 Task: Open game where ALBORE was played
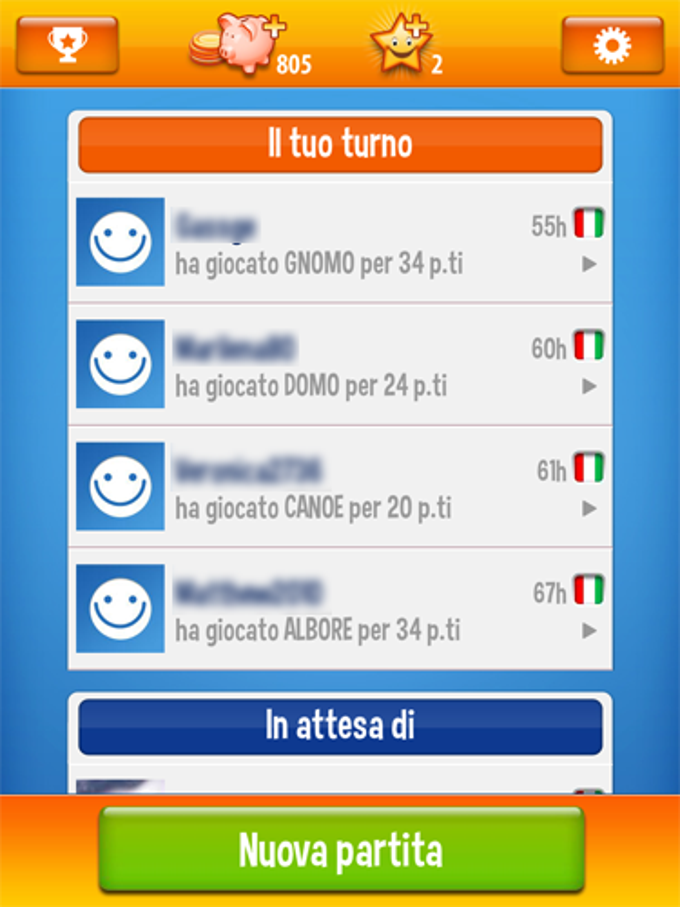(x=340, y=609)
